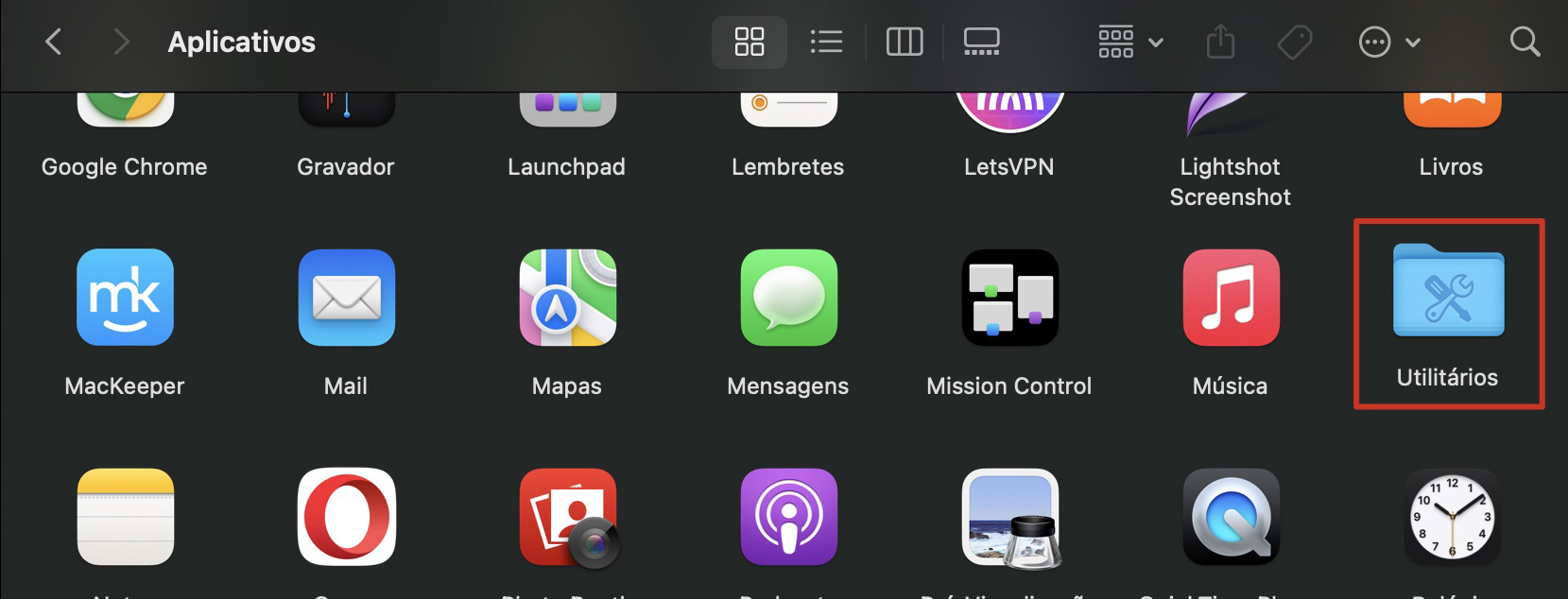1568x599 pixels.
Task: Switch to column view
Action: pyautogui.click(x=904, y=42)
